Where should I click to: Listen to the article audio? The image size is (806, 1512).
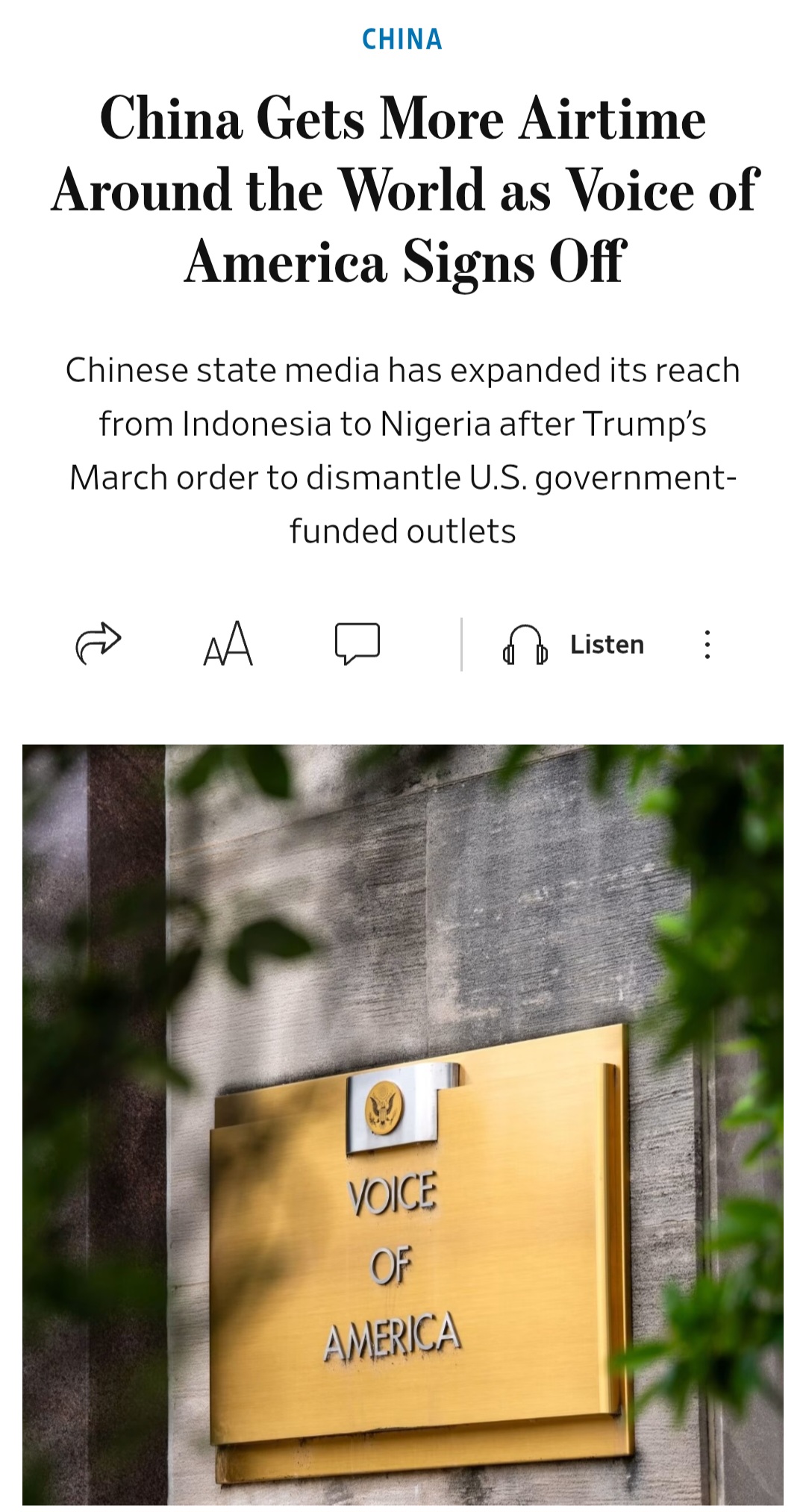pos(573,644)
